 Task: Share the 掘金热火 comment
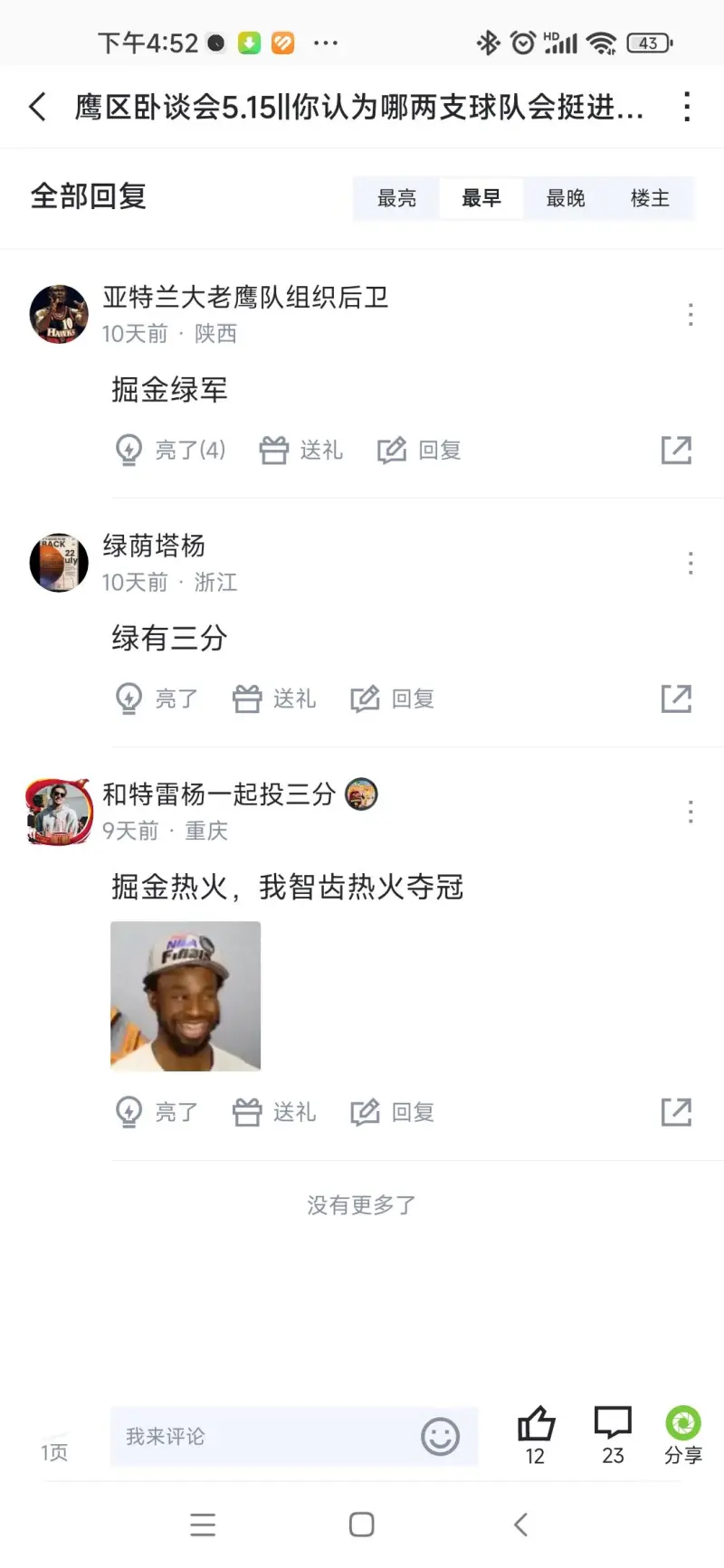point(676,1112)
